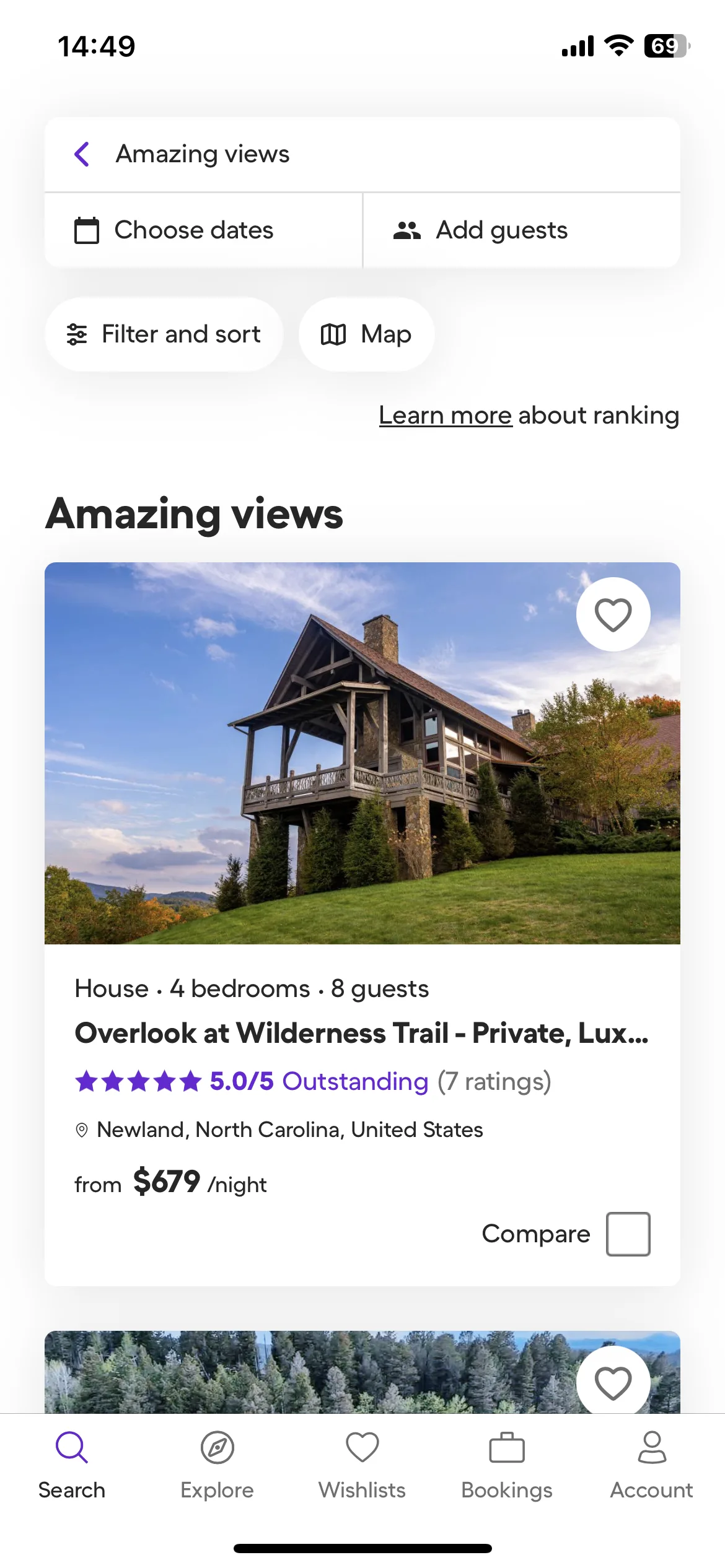This screenshot has height=1568, width=725.
Task: Open the Learn more ranking link
Action: 445,416
